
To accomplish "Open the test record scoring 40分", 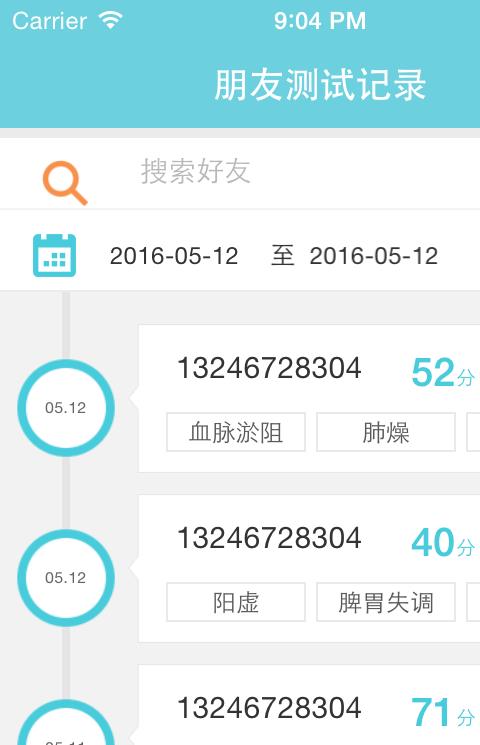I will [309, 569].
